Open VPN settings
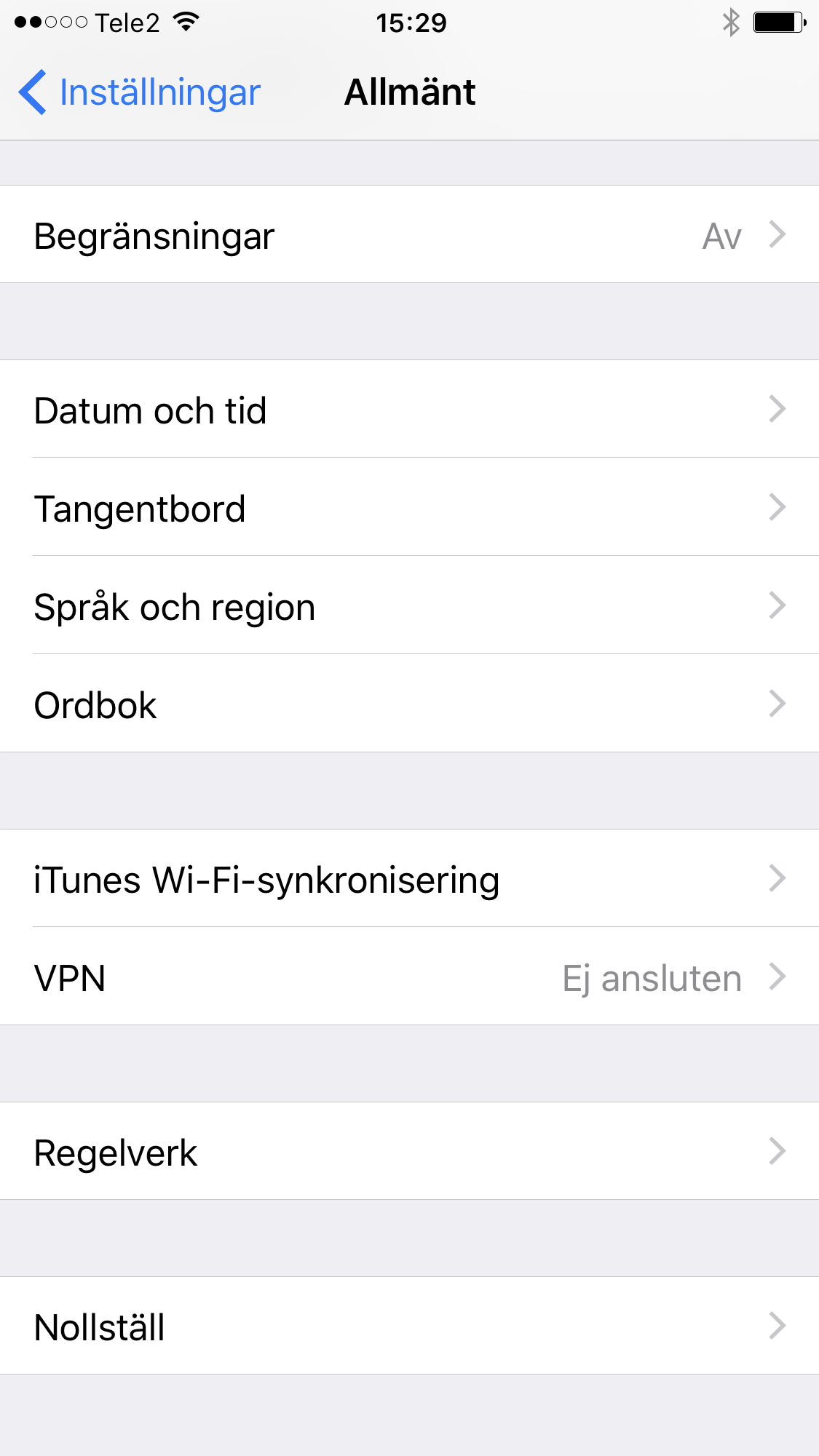The image size is (819, 1456). pyautogui.click(x=409, y=977)
